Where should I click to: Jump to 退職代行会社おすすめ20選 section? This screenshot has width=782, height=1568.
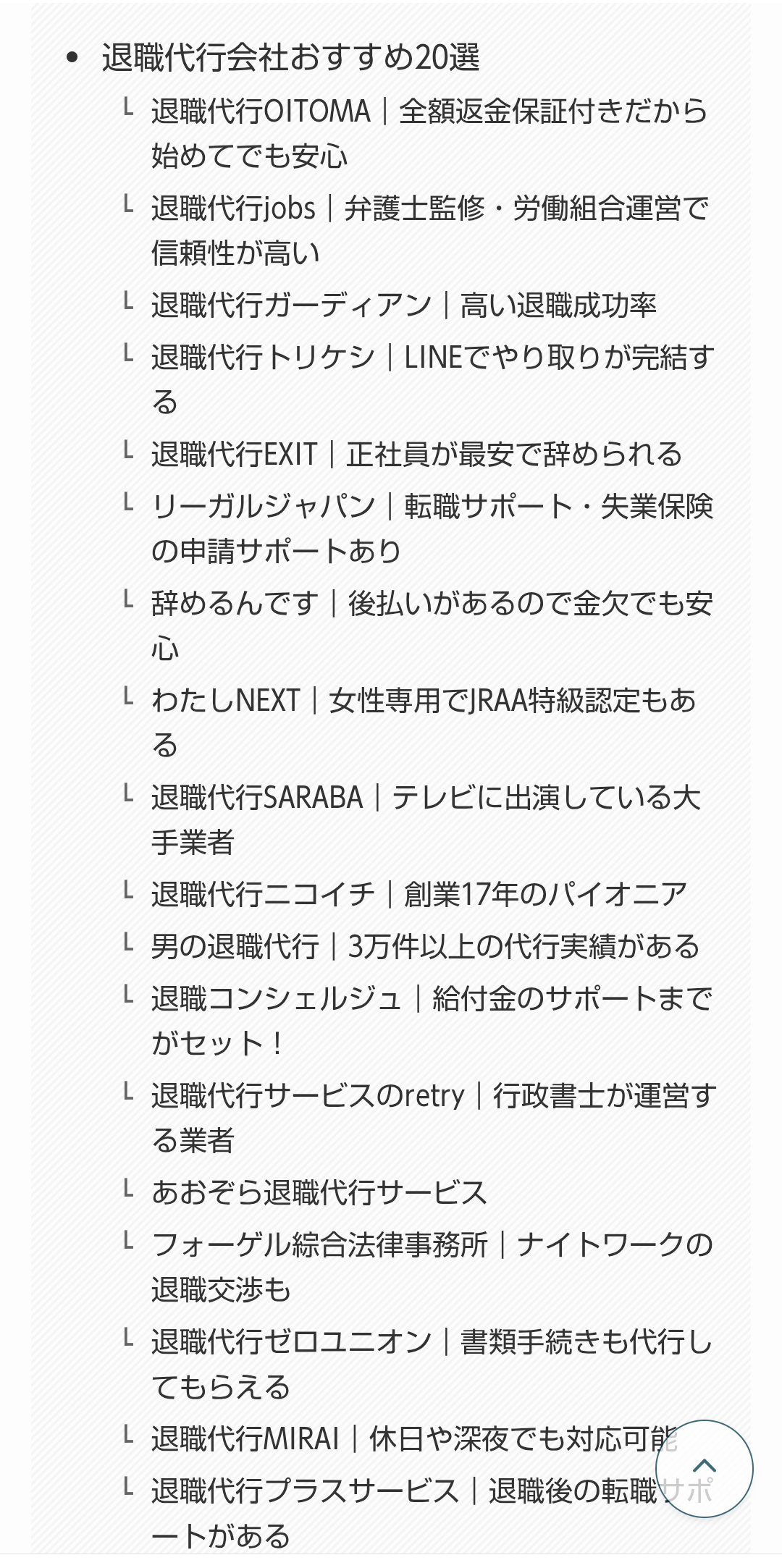pos(290,58)
